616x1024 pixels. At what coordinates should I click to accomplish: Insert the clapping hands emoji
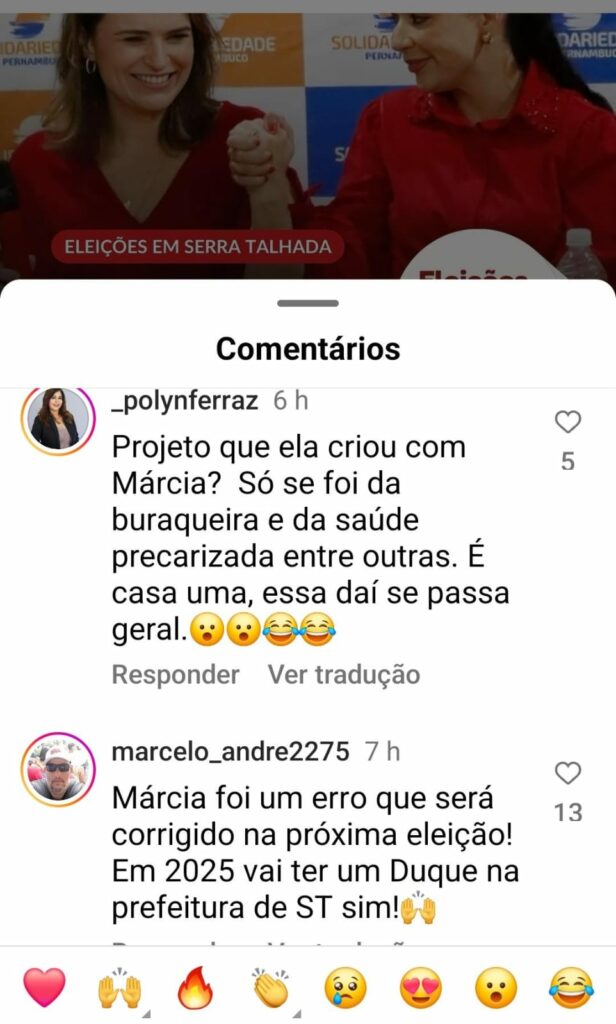coord(271,987)
